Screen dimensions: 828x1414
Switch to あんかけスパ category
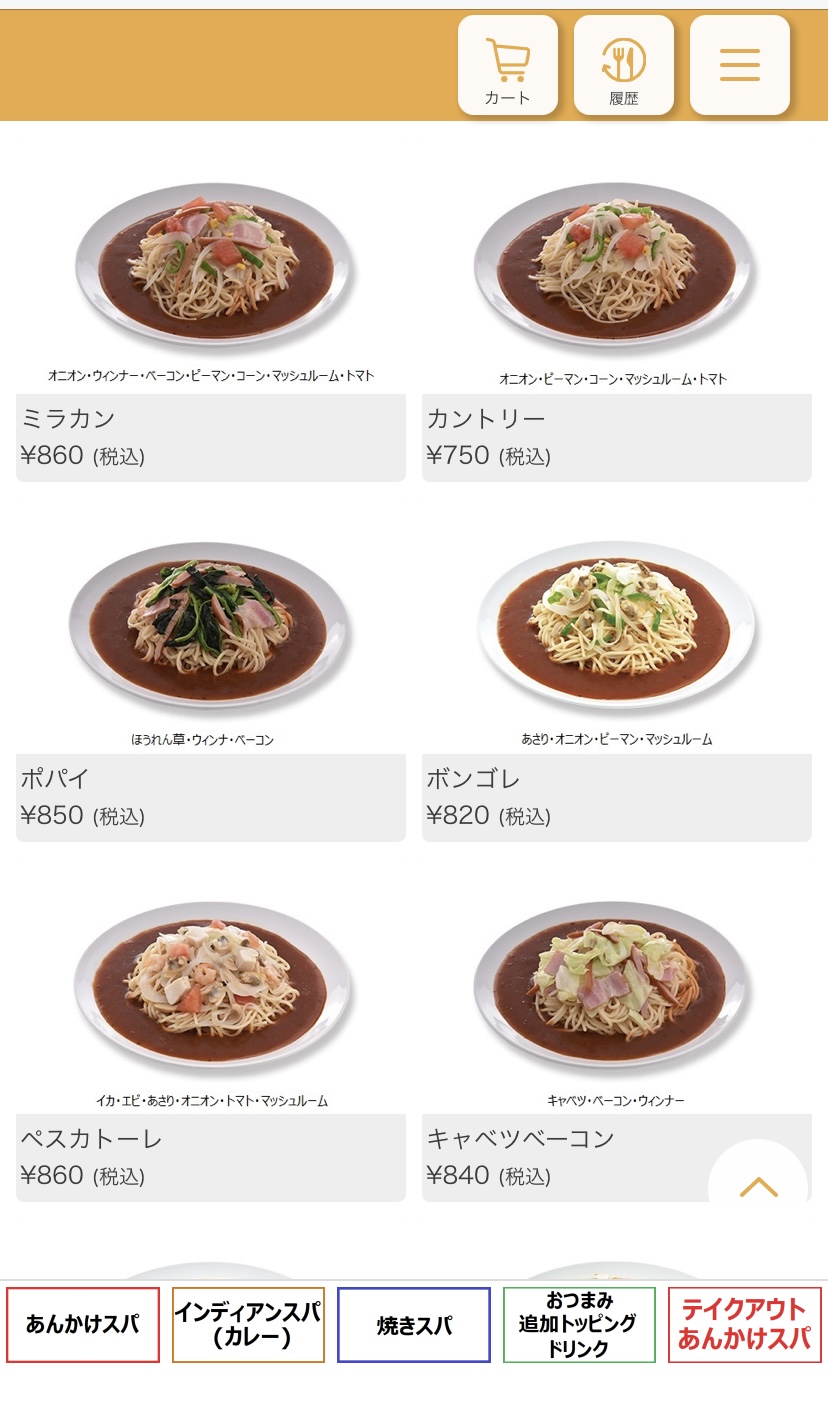pyautogui.click(x=83, y=1325)
